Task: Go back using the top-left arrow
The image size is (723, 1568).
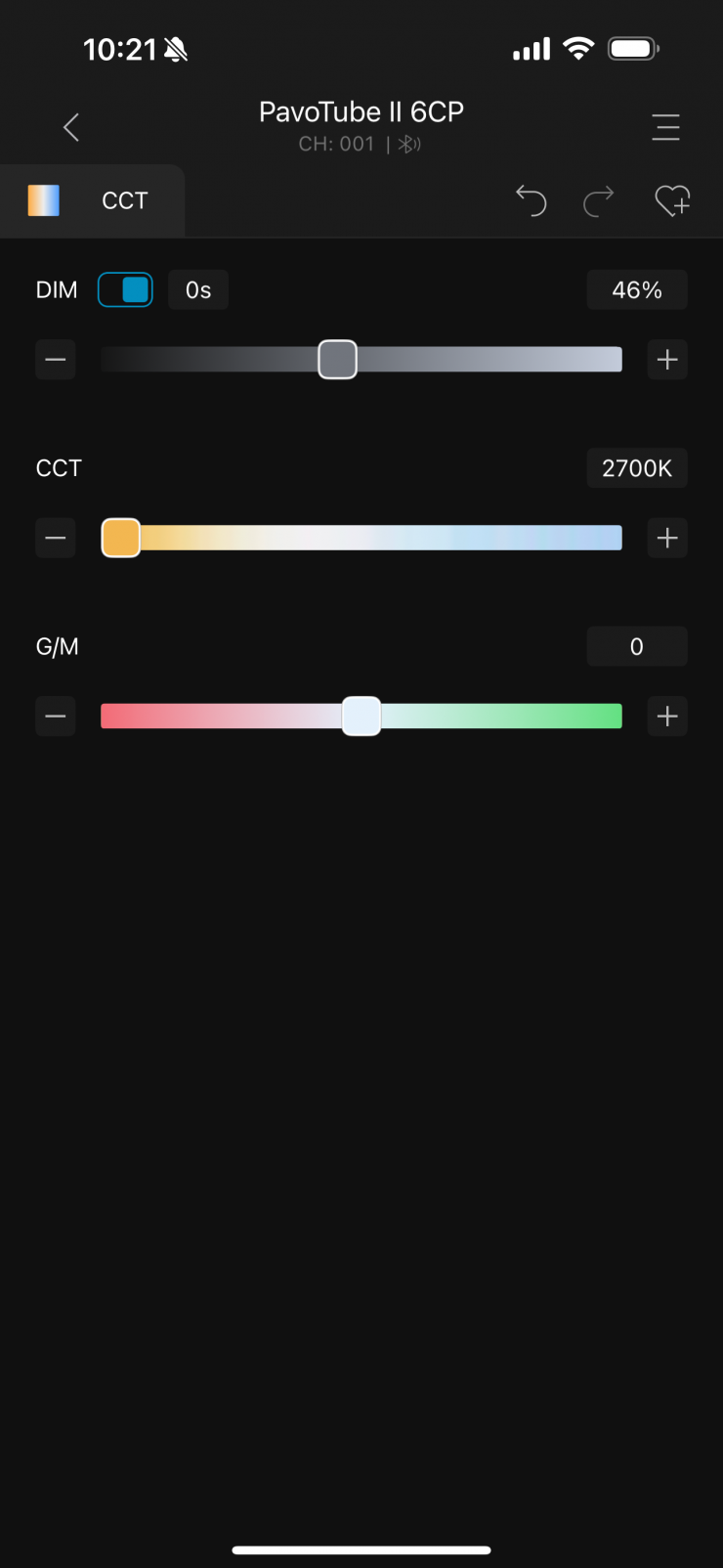Action: [x=71, y=127]
